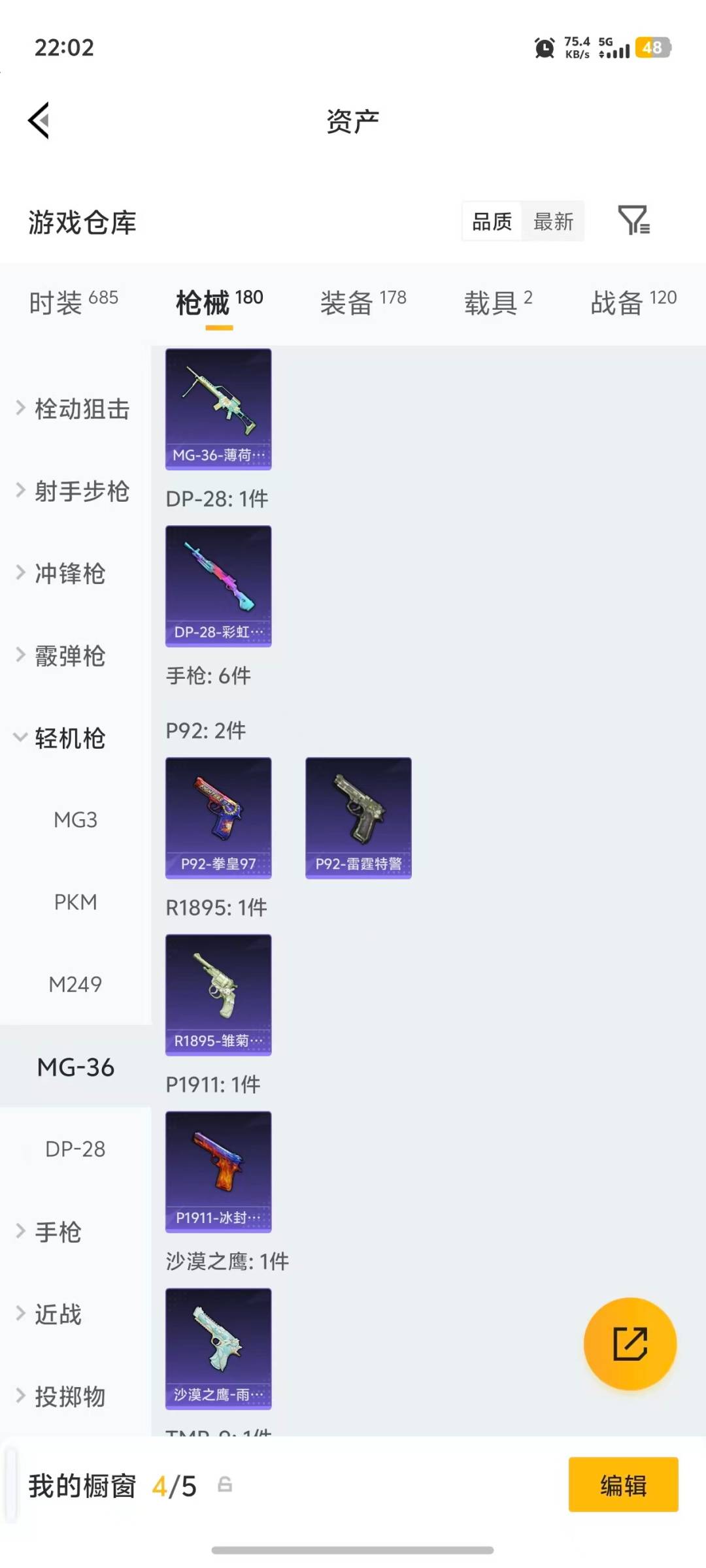Image resolution: width=706 pixels, height=1568 pixels.
Task: Tap the alarm clock icon in status bar
Action: [543, 48]
